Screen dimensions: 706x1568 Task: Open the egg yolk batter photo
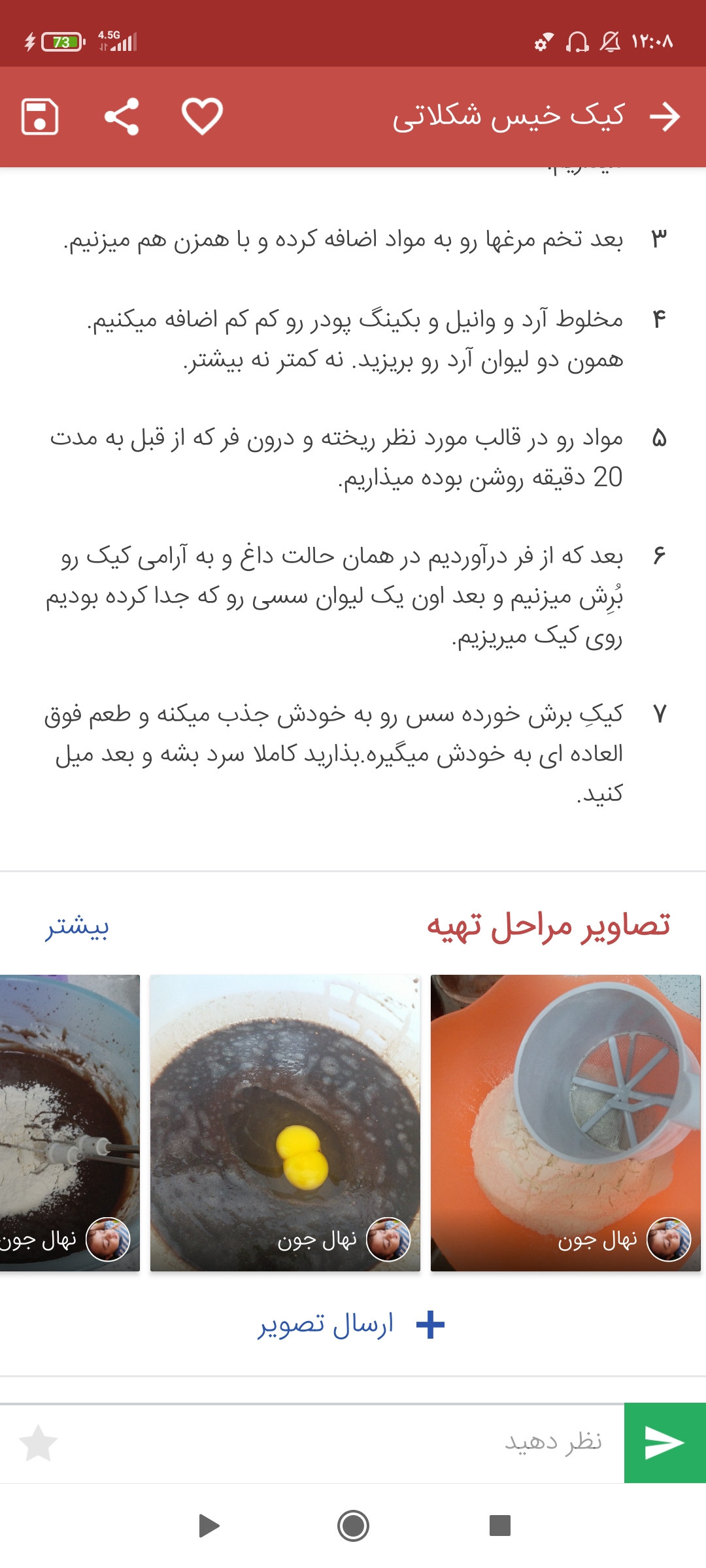tap(285, 1122)
